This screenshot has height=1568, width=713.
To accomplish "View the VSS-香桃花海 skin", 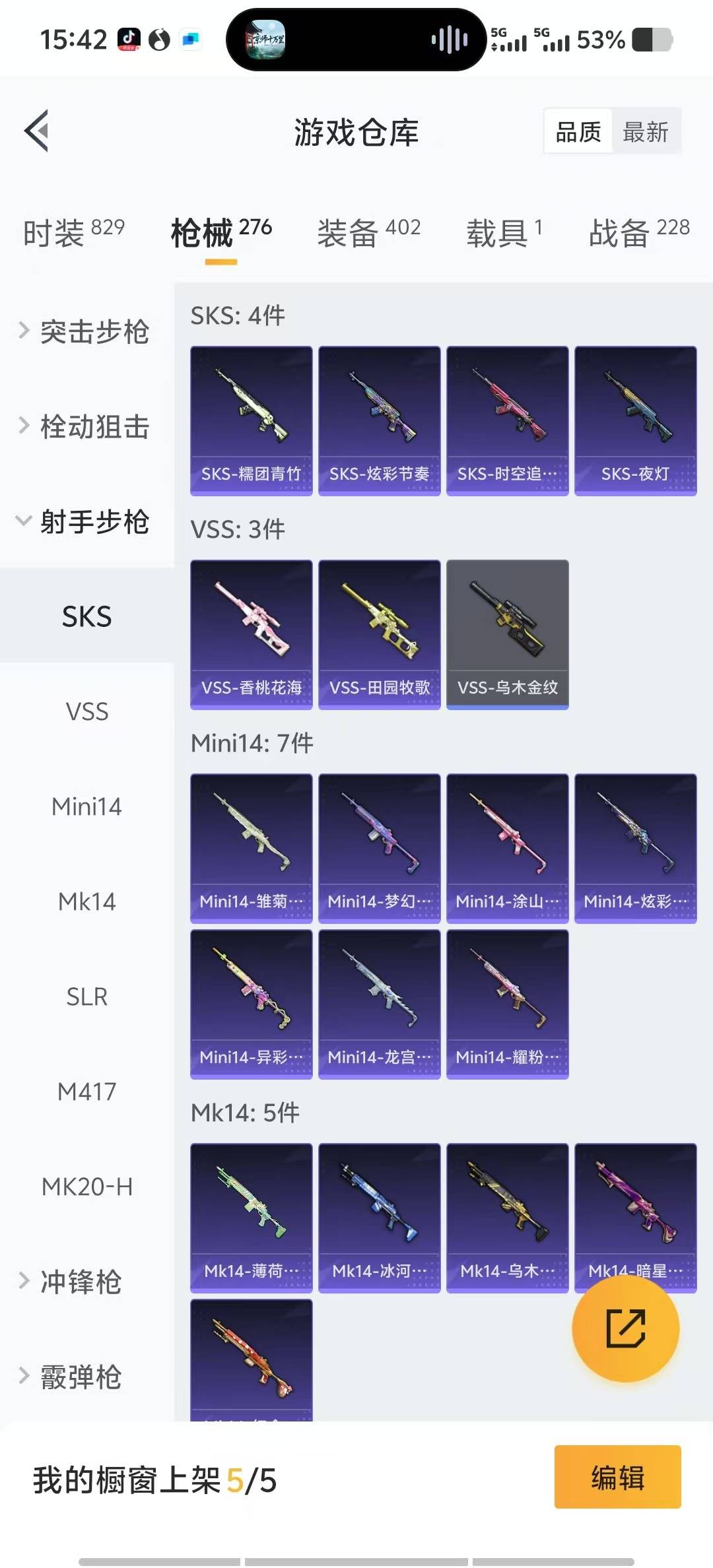I will tap(251, 634).
